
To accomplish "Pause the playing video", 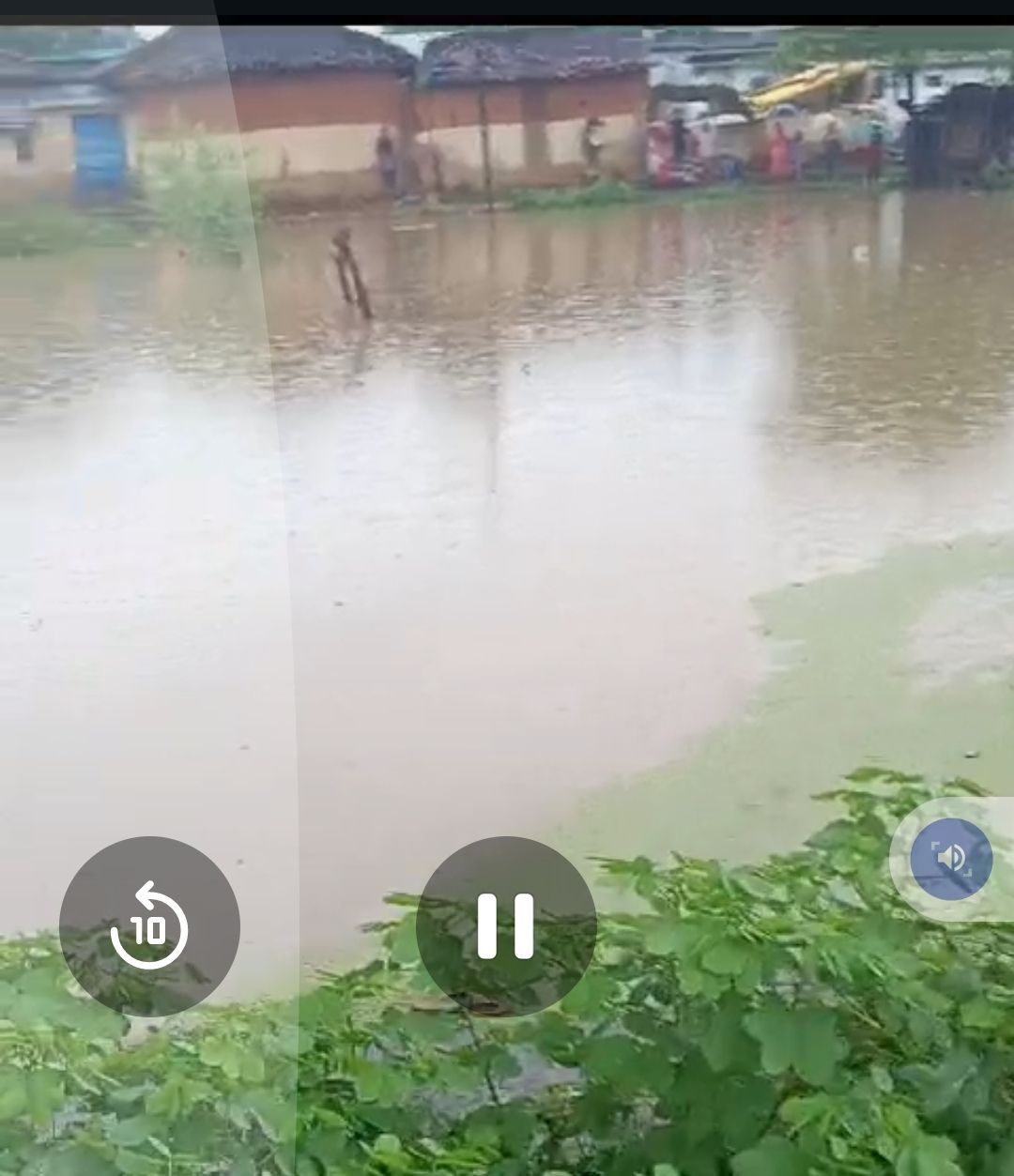I will [x=506, y=926].
